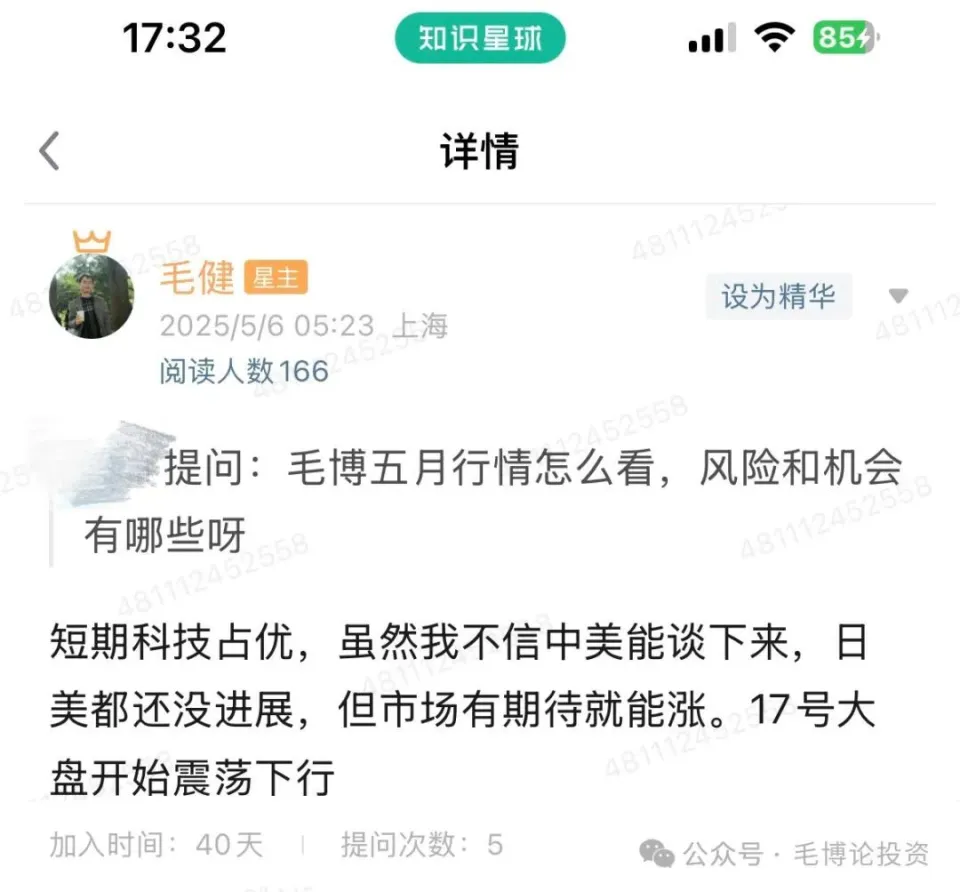
Task: Go back from the 详情 page
Action: [50, 152]
